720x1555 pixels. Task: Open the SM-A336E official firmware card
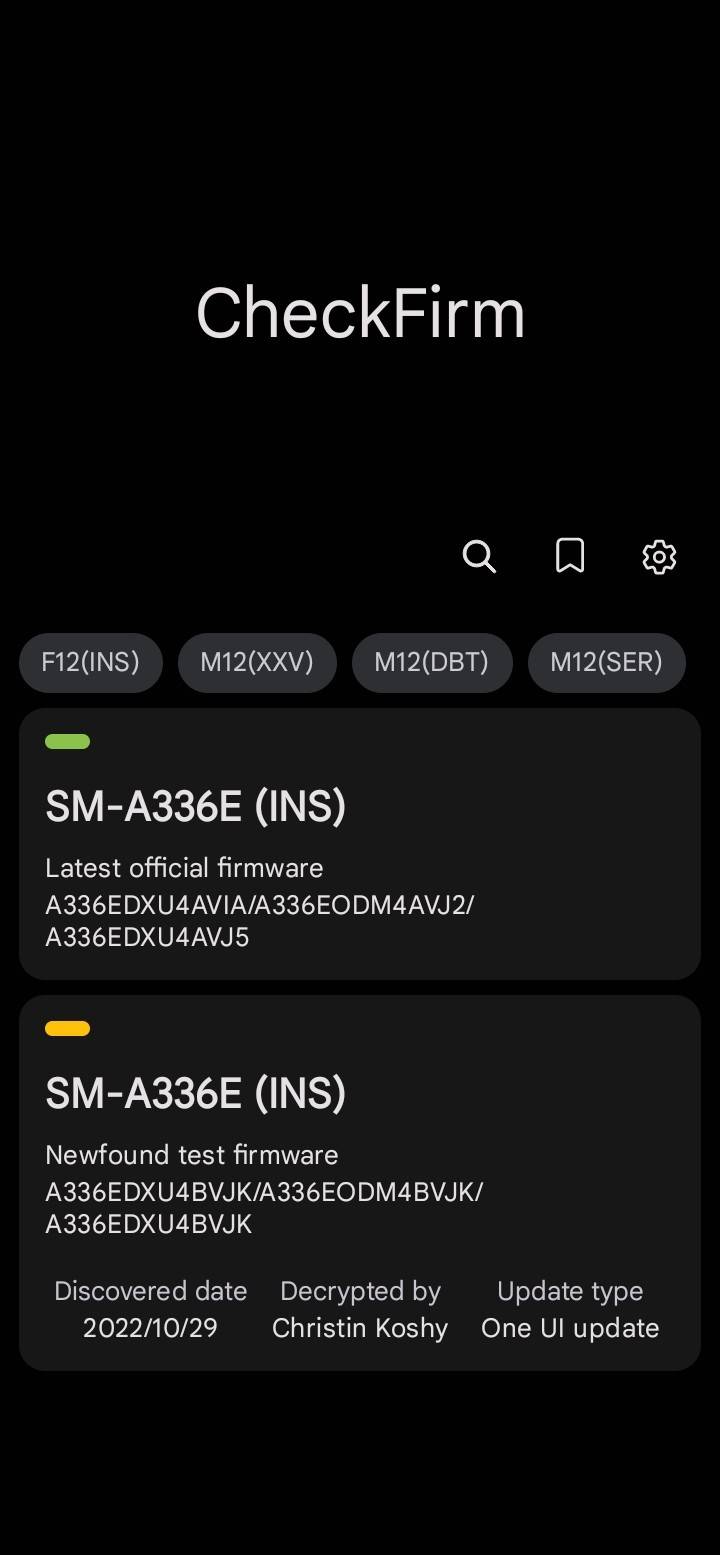point(360,845)
